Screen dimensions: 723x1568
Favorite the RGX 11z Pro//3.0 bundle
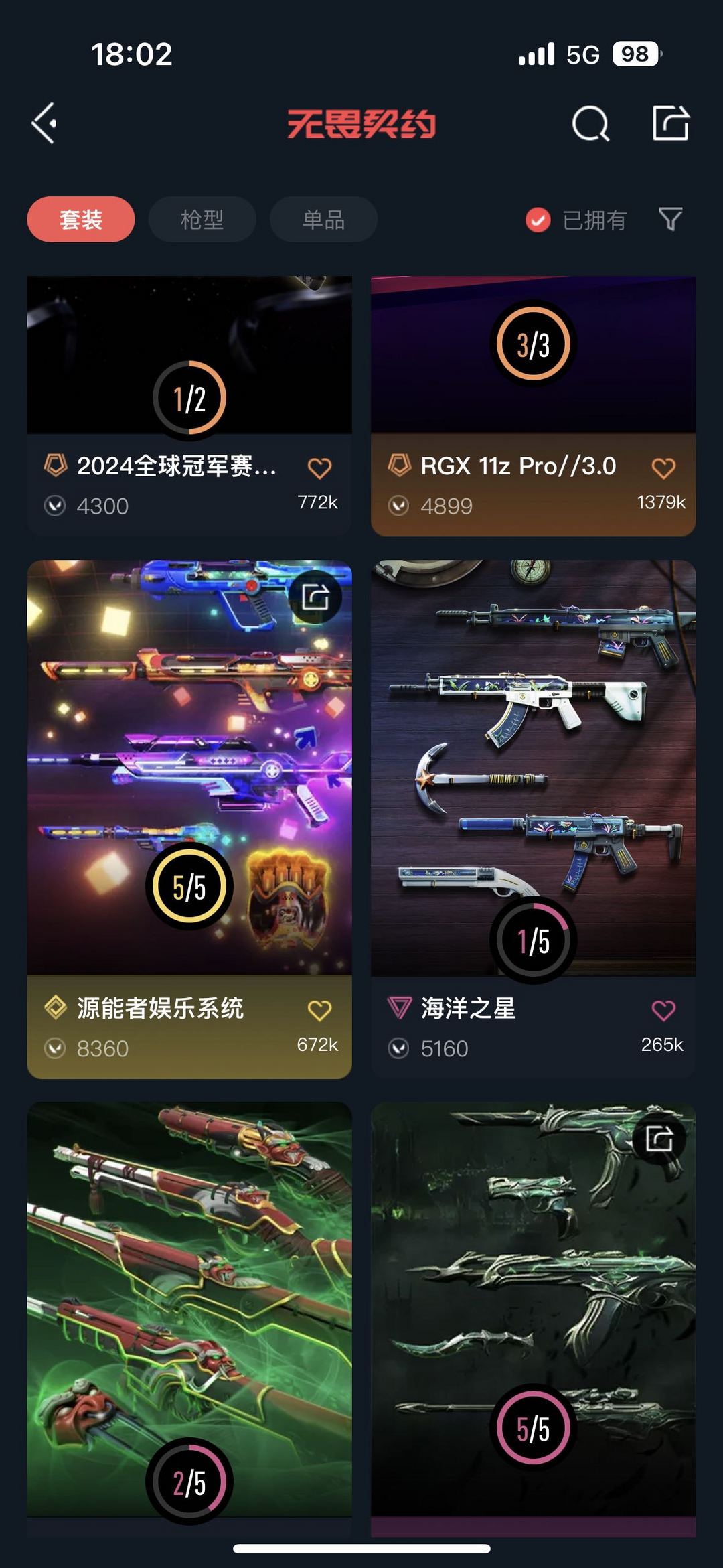tap(663, 468)
